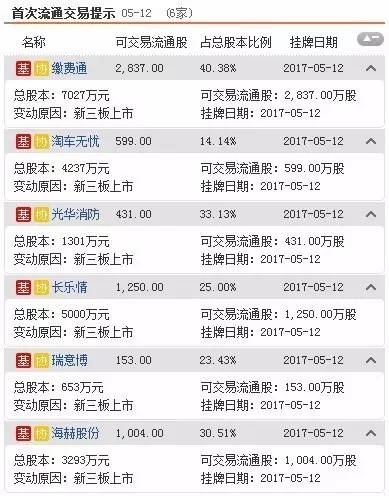Open the 海赫股份 stock link
Viewport: 389px width, 496px height.
coord(75,433)
